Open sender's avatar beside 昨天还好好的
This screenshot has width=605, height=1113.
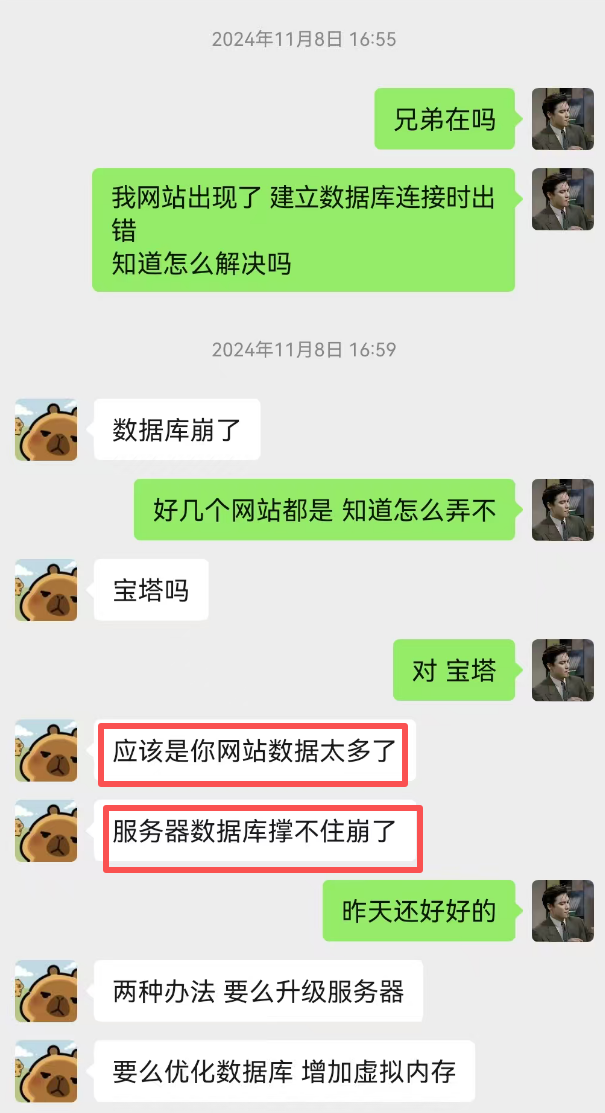tap(562, 910)
